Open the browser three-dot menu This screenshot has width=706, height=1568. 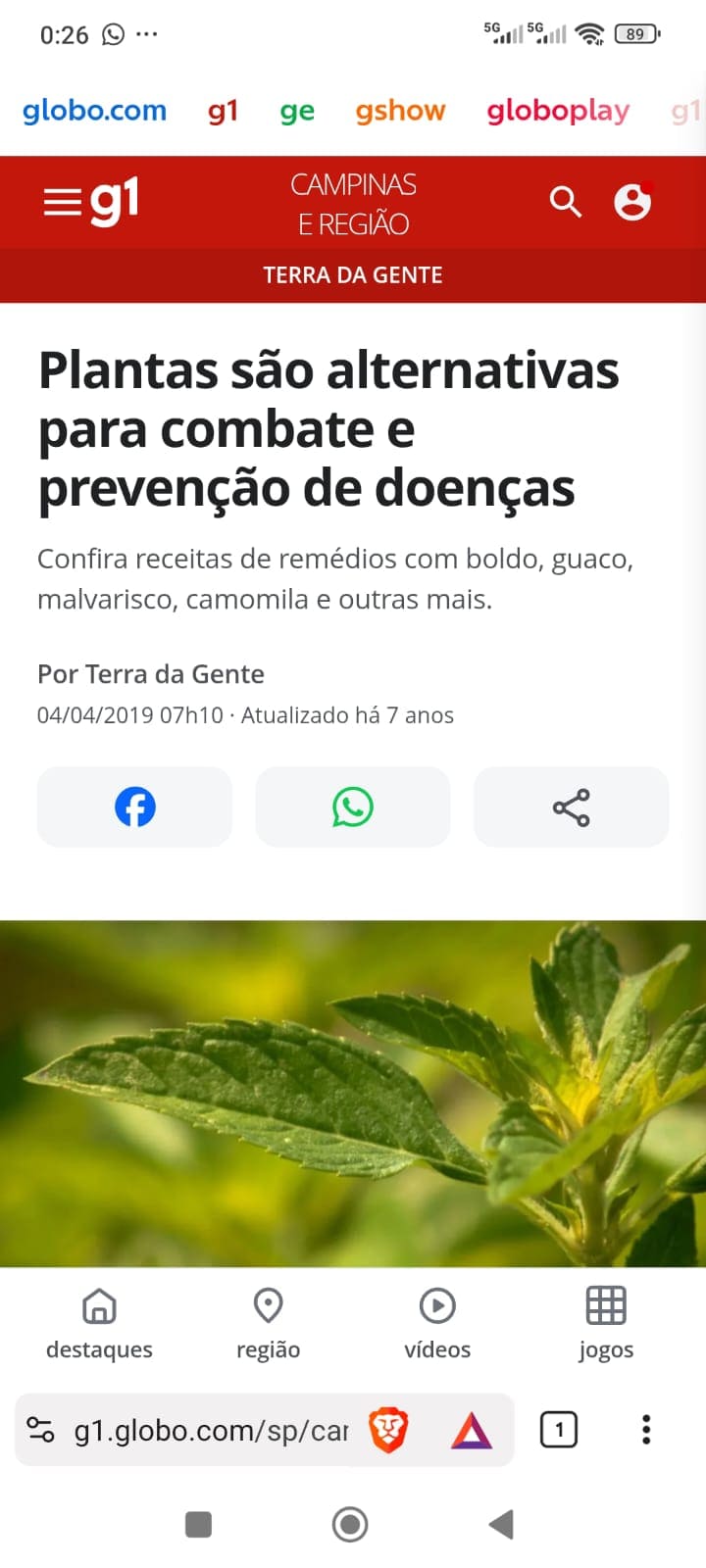[x=645, y=1429]
